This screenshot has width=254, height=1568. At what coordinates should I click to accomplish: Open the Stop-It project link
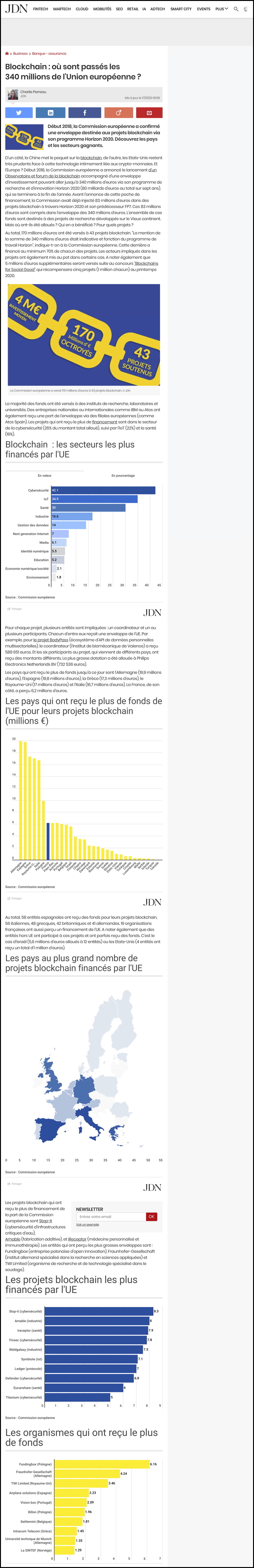pos(46,1221)
